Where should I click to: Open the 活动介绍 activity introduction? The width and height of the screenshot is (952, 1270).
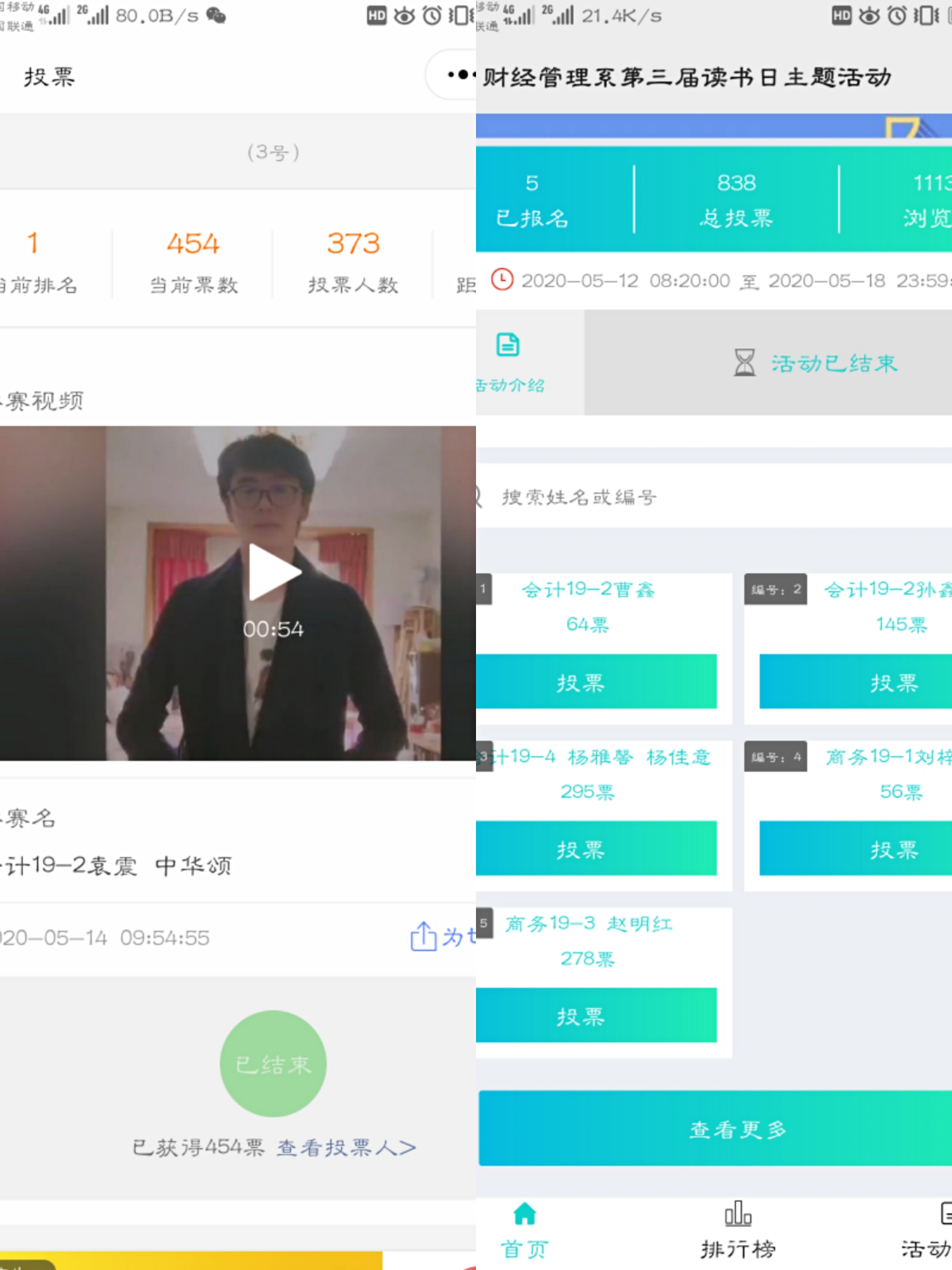click(509, 362)
